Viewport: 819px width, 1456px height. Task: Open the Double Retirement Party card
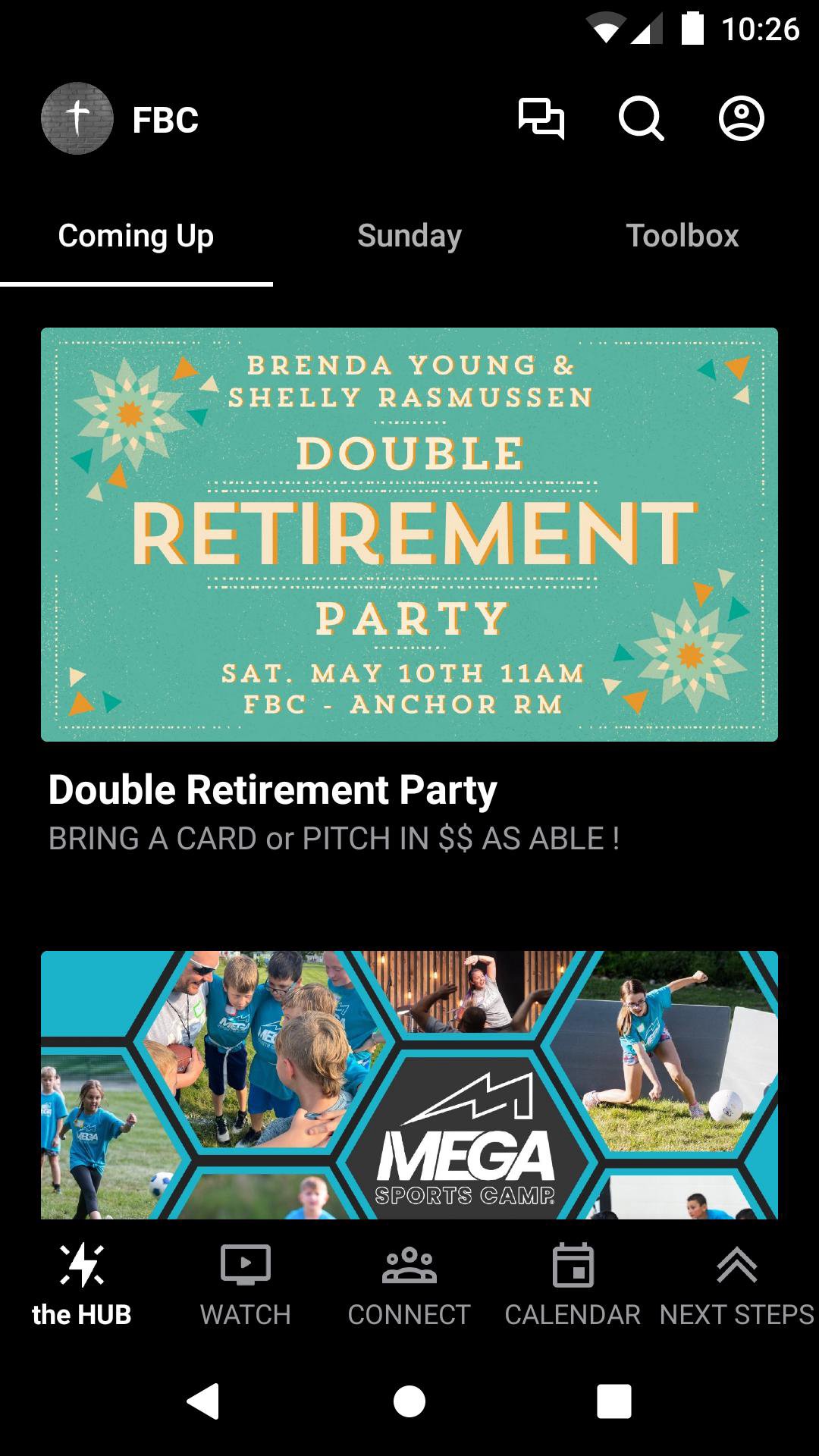[x=409, y=535]
